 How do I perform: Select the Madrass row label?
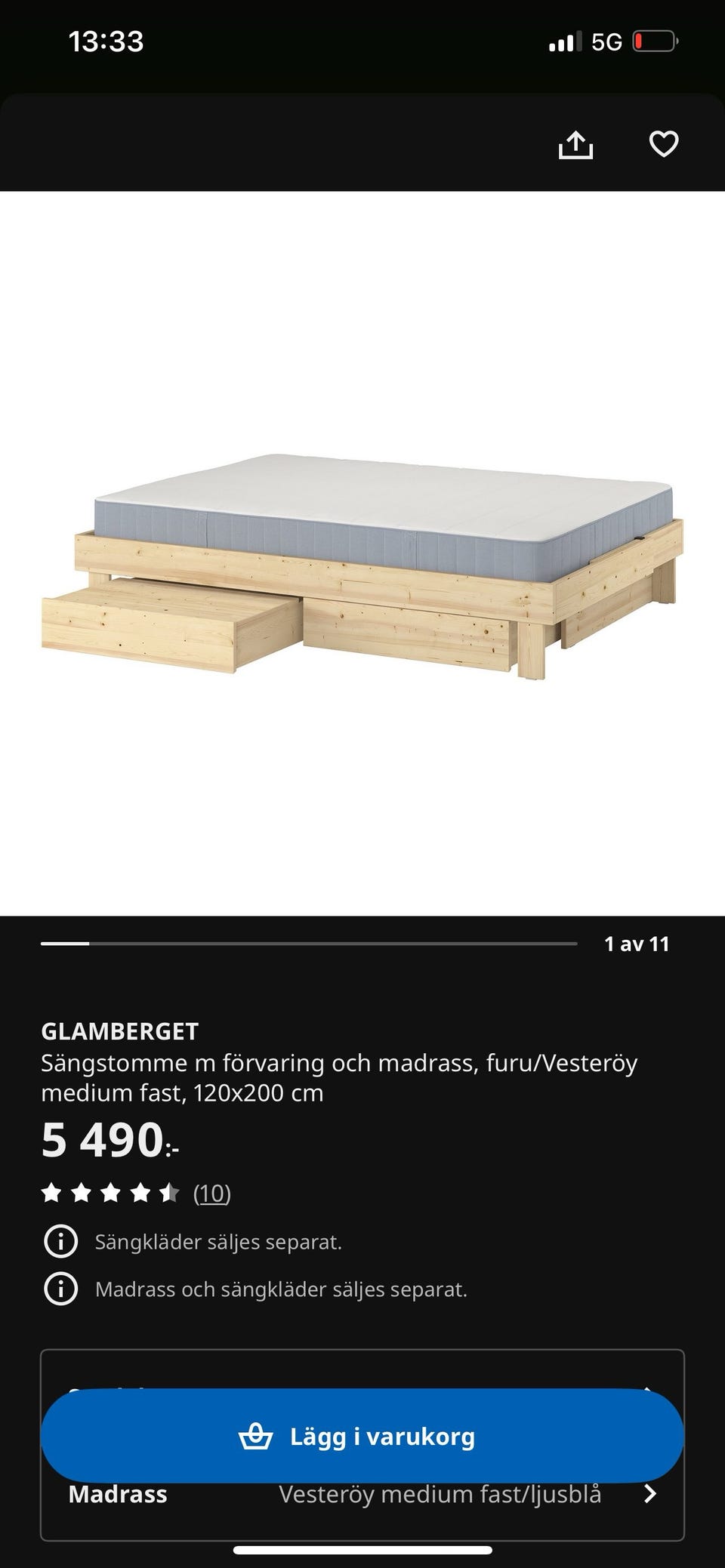coord(118,1494)
